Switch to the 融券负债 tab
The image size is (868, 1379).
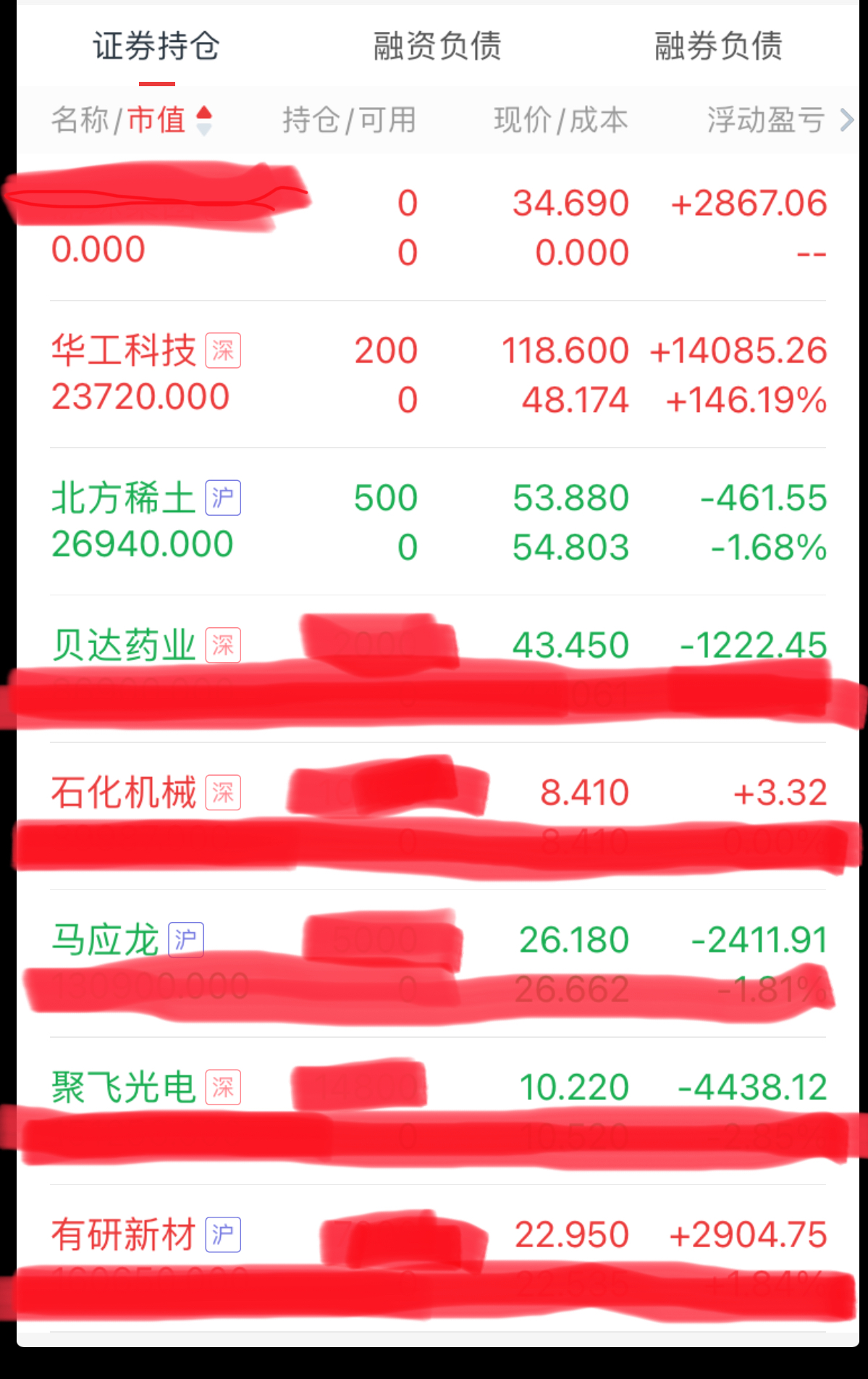point(718,46)
